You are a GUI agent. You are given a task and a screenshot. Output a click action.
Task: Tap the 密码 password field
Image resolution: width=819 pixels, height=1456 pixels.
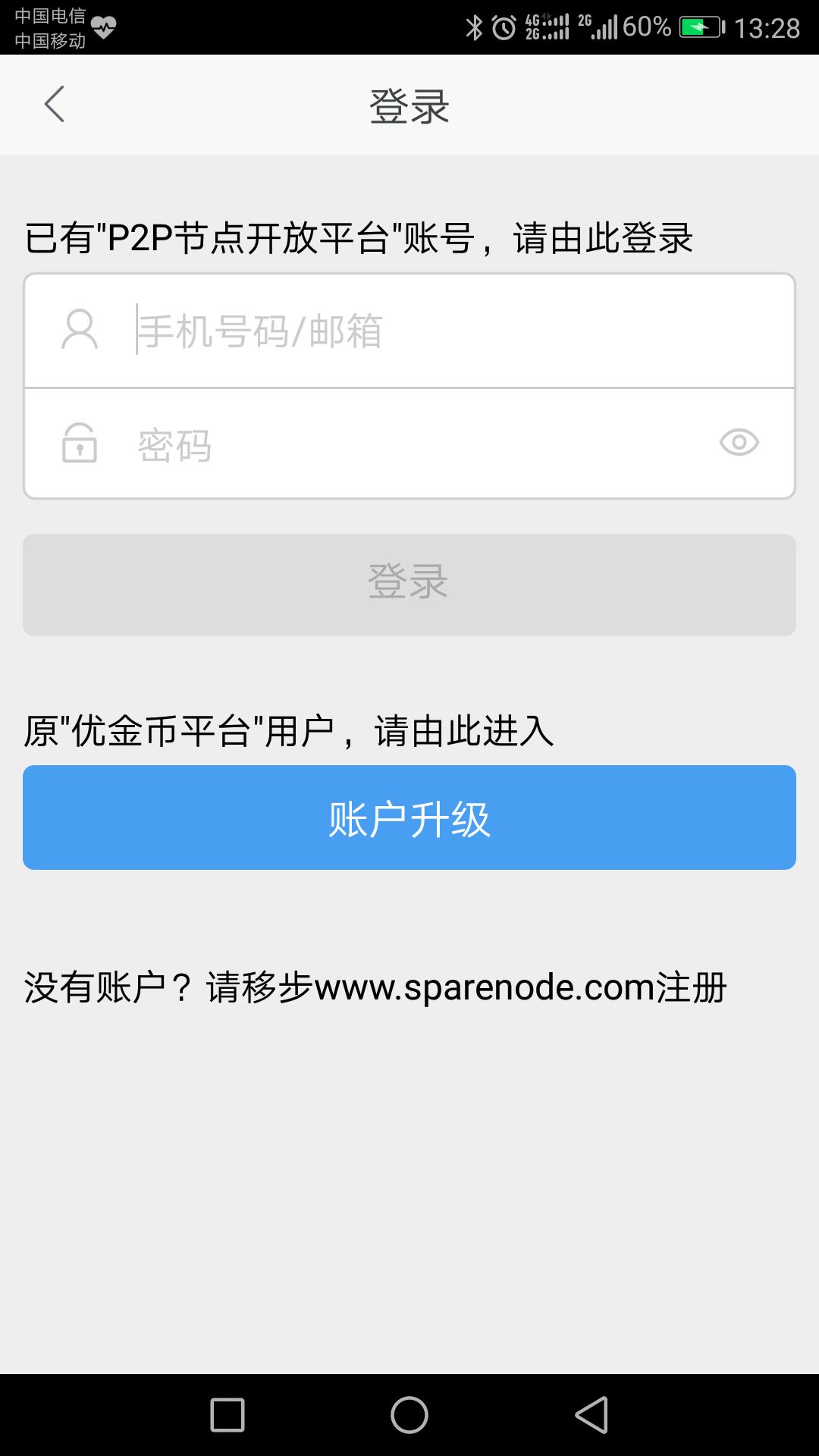pyautogui.click(x=409, y=444)
